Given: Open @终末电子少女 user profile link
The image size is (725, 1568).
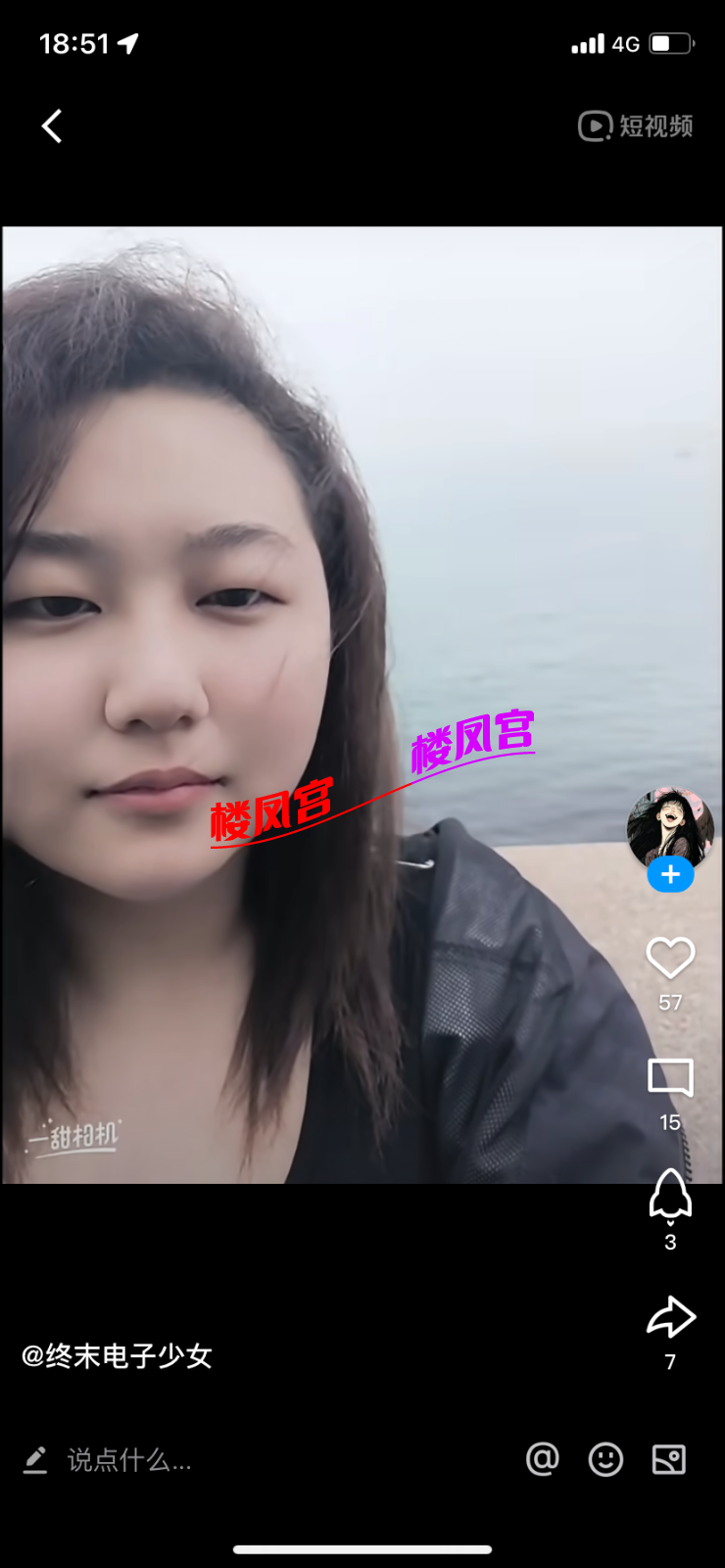Looking at the screenshot, I should click(x=118, y=1356).
